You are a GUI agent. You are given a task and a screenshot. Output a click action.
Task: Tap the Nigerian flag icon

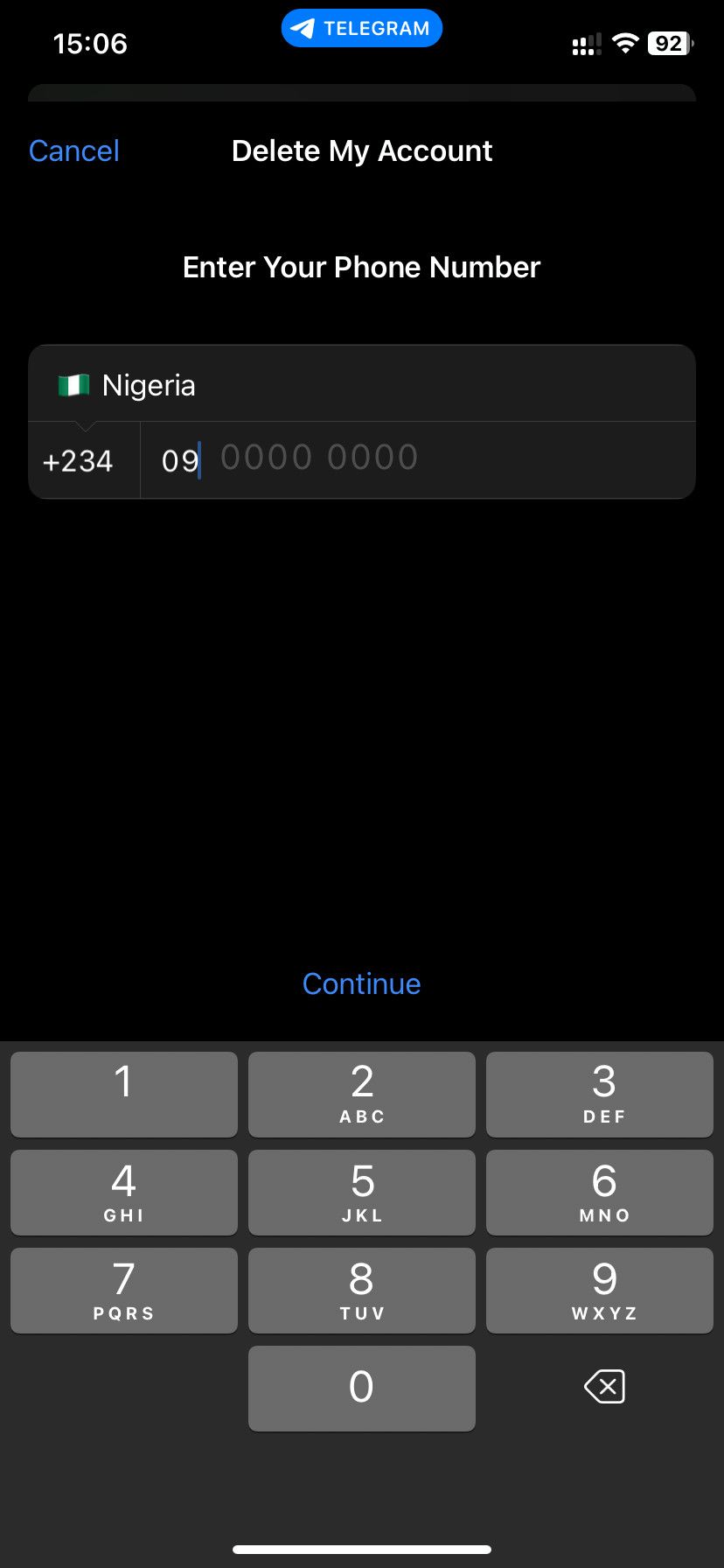[73, 383]
